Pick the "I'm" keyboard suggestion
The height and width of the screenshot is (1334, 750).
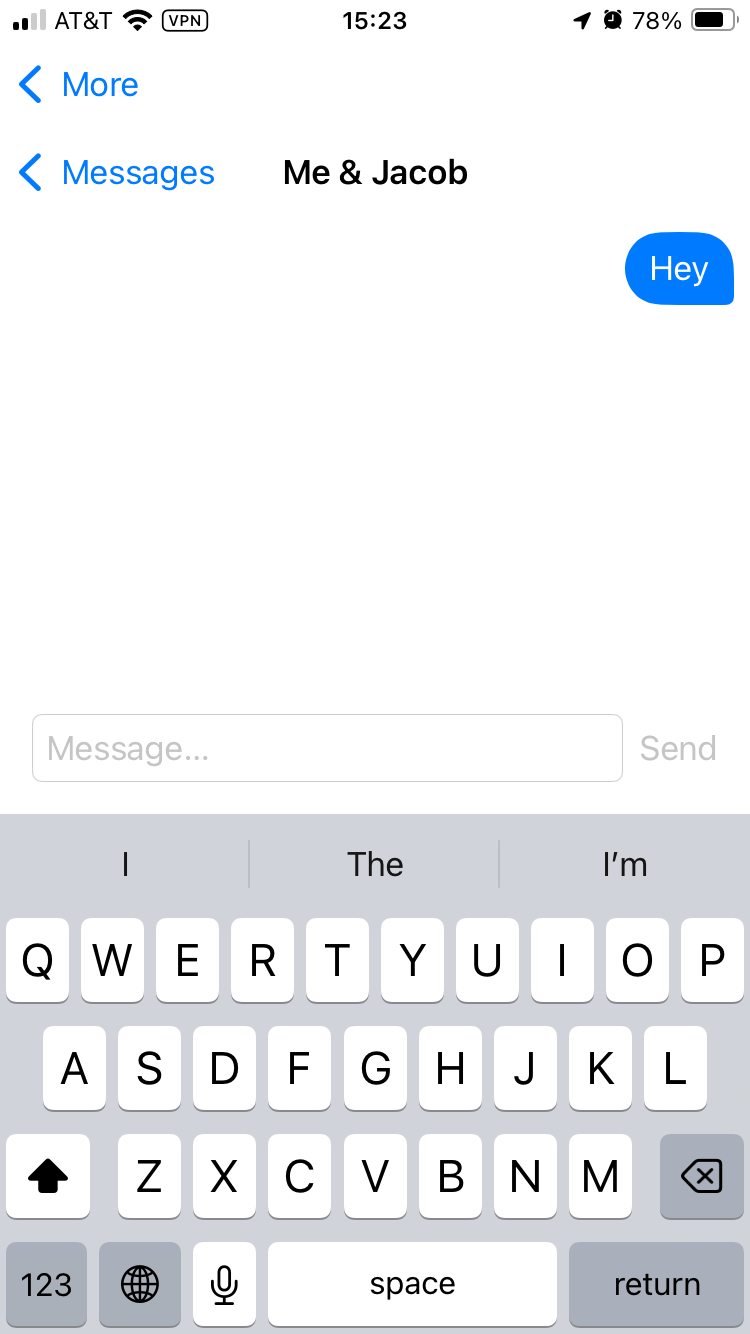625,864
